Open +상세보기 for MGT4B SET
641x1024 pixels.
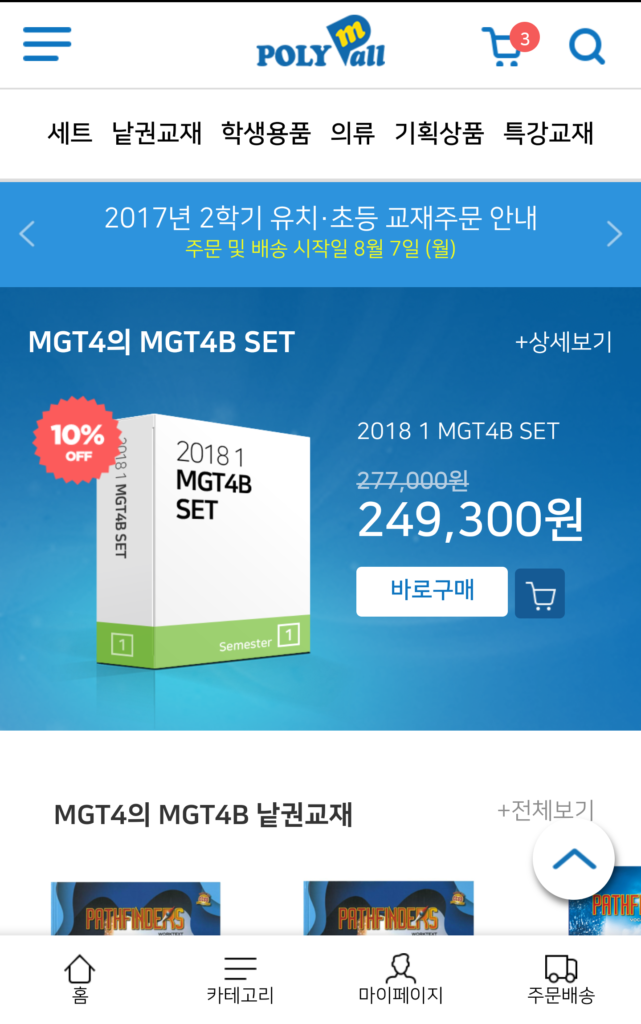(x=563, y=342)
